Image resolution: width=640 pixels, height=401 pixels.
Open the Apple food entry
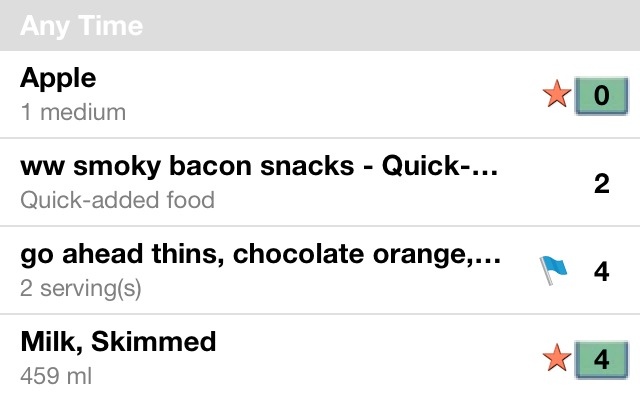[x=250, y=94]
